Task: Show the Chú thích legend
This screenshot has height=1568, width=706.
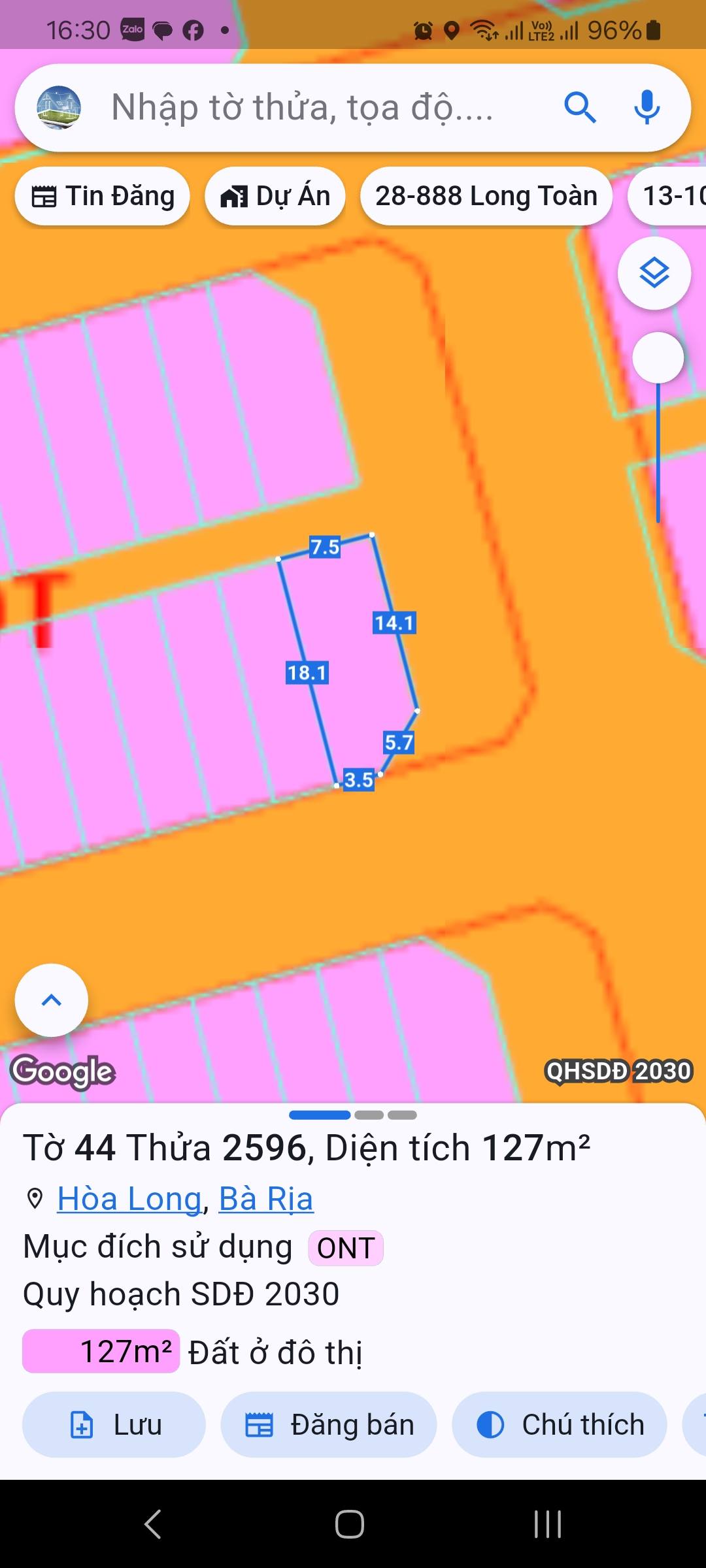Action: tap(560, 1425)
